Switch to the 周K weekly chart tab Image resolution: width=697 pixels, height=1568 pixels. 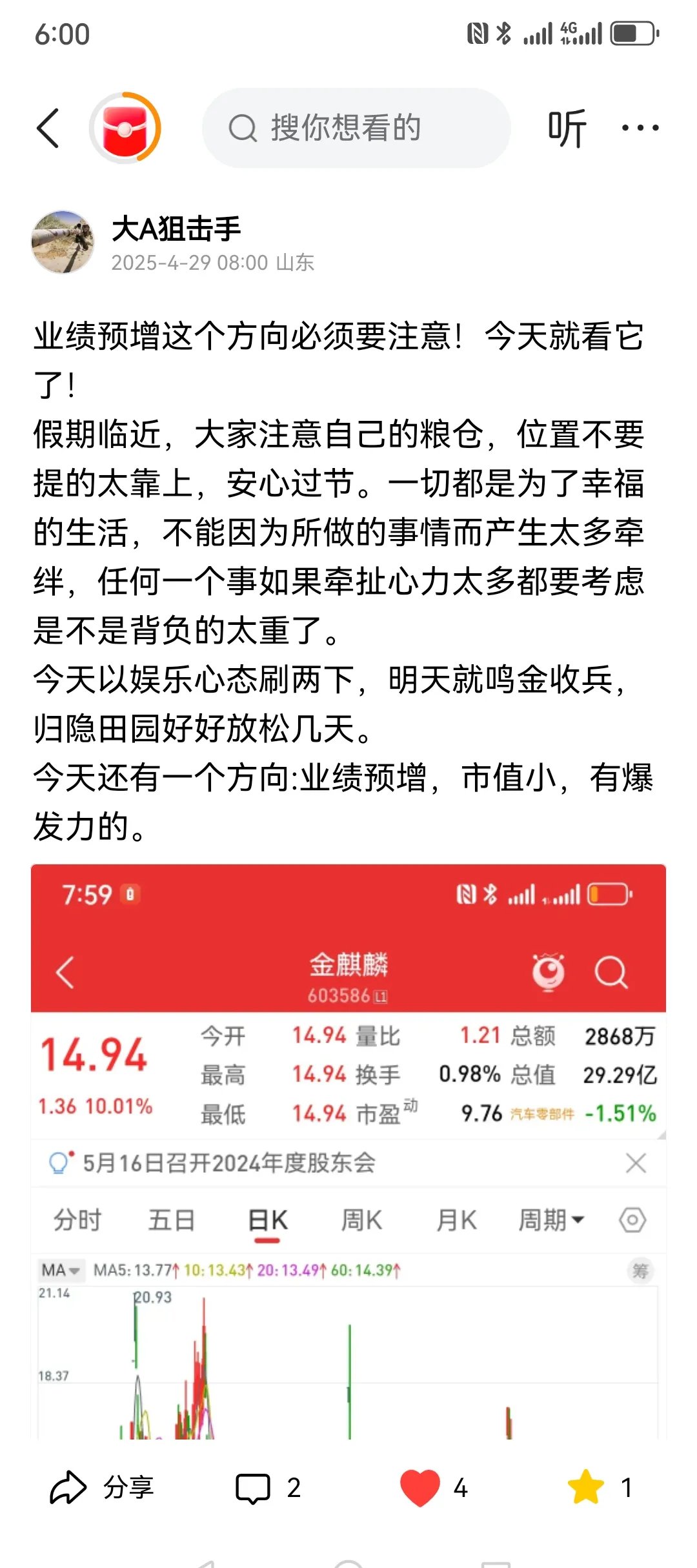point(360,1219)
